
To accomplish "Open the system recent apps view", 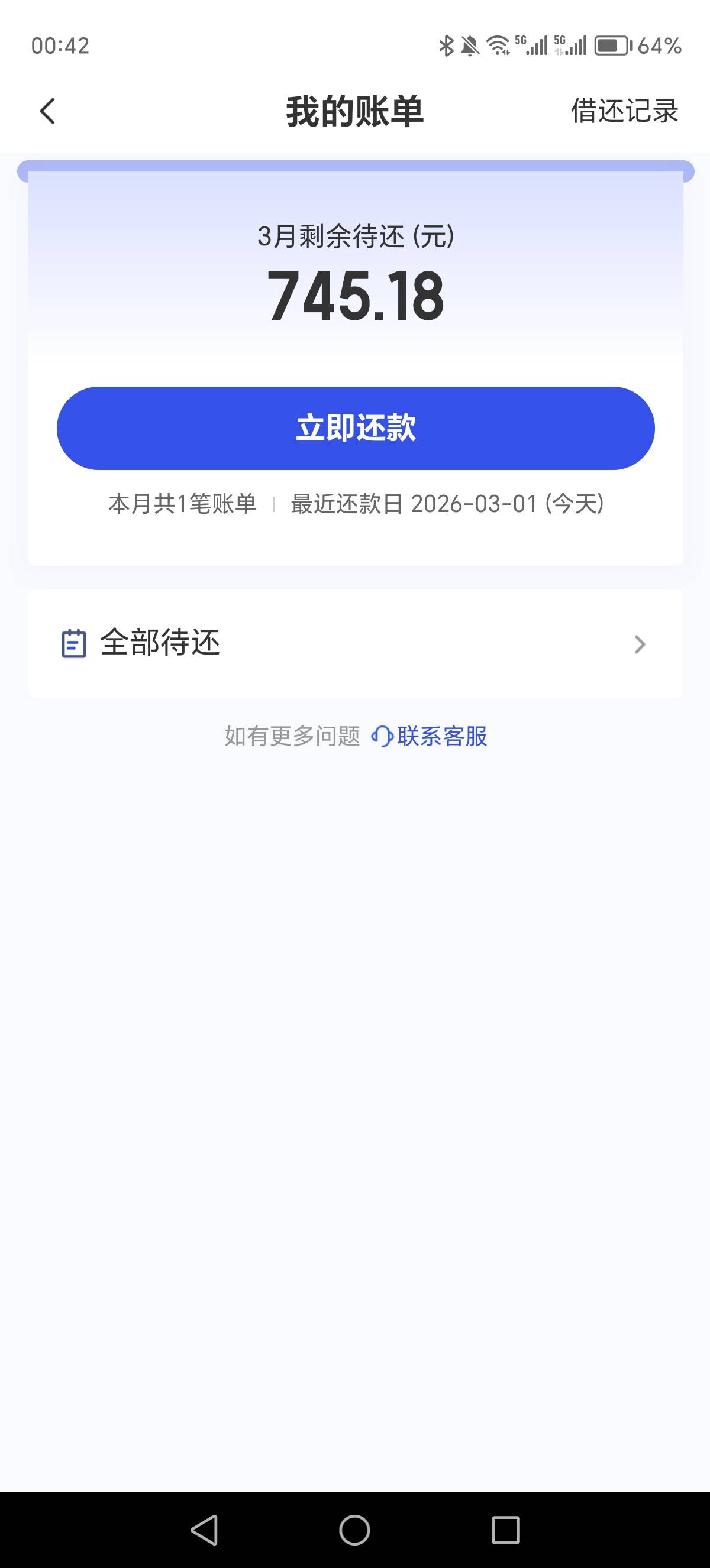I will 505,1530.
